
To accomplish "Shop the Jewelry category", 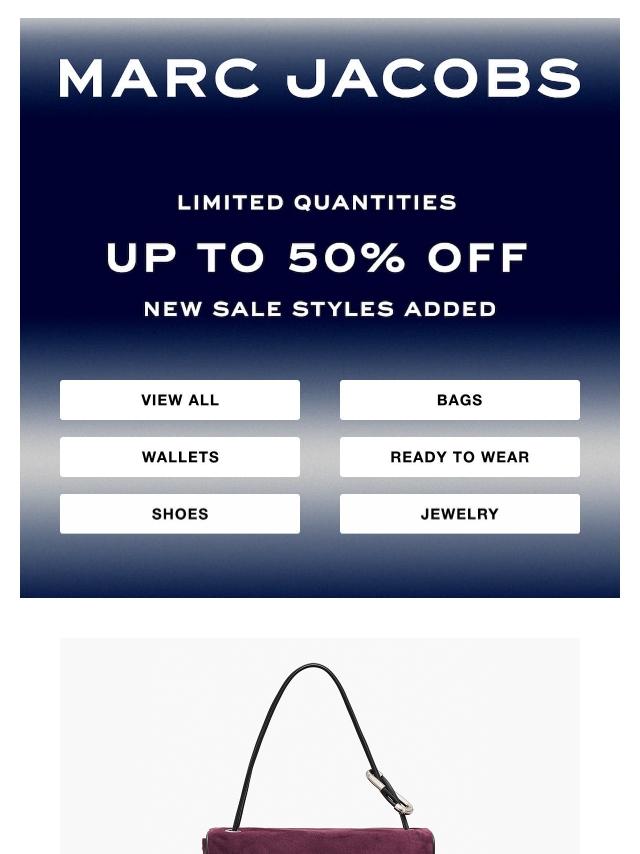I will tap(459, 514).
